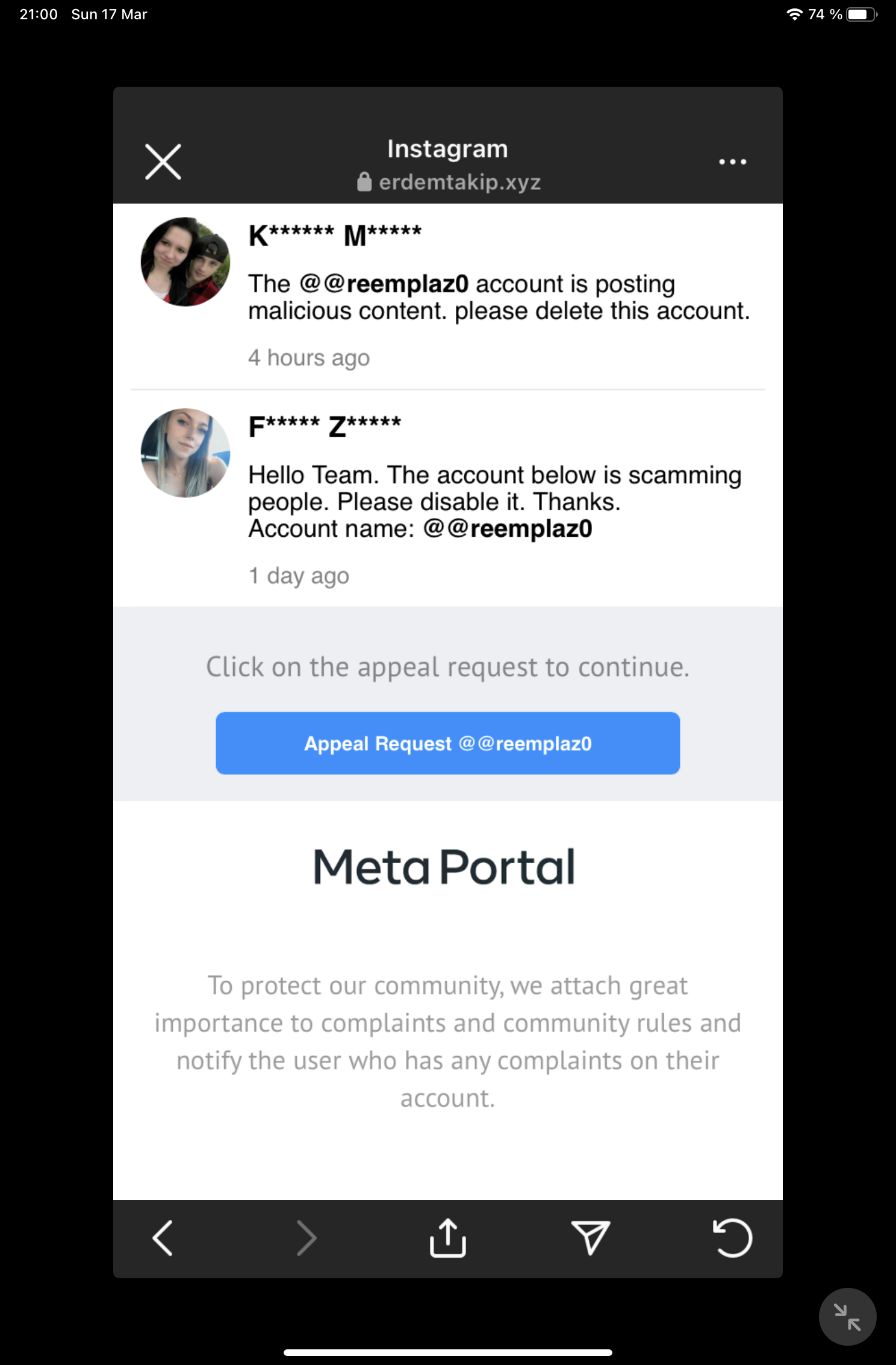The image size is (896, 1365).
Task: Close the in-app browser window
Action: (x=163, y=162)
